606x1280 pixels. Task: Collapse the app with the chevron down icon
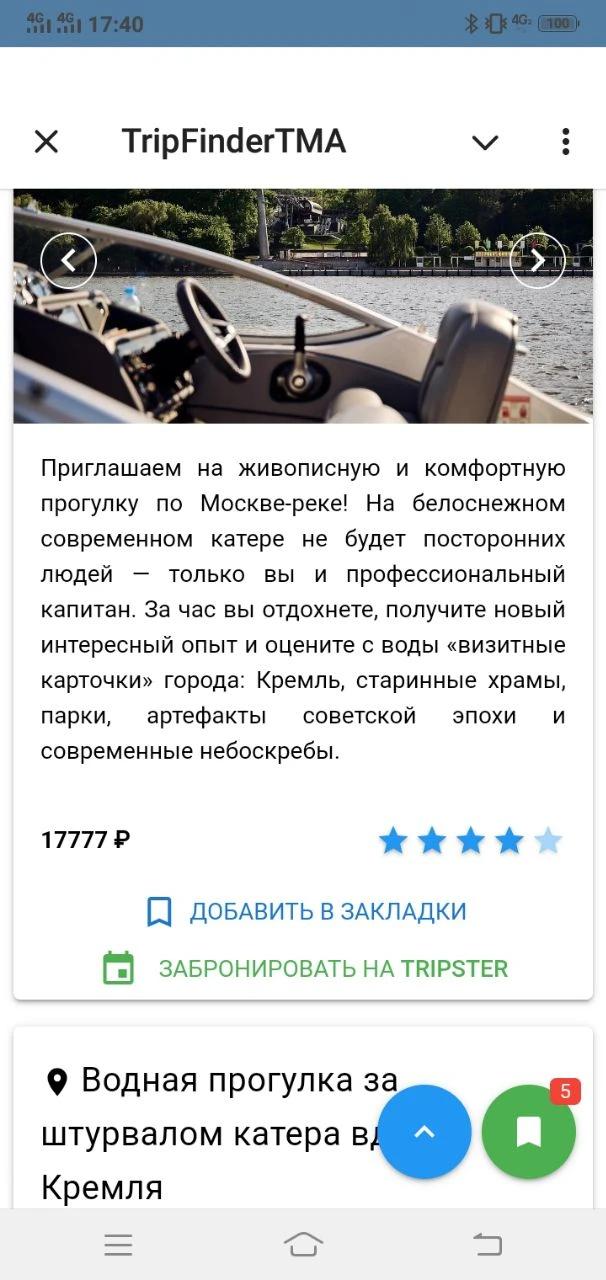coord(485,142)
